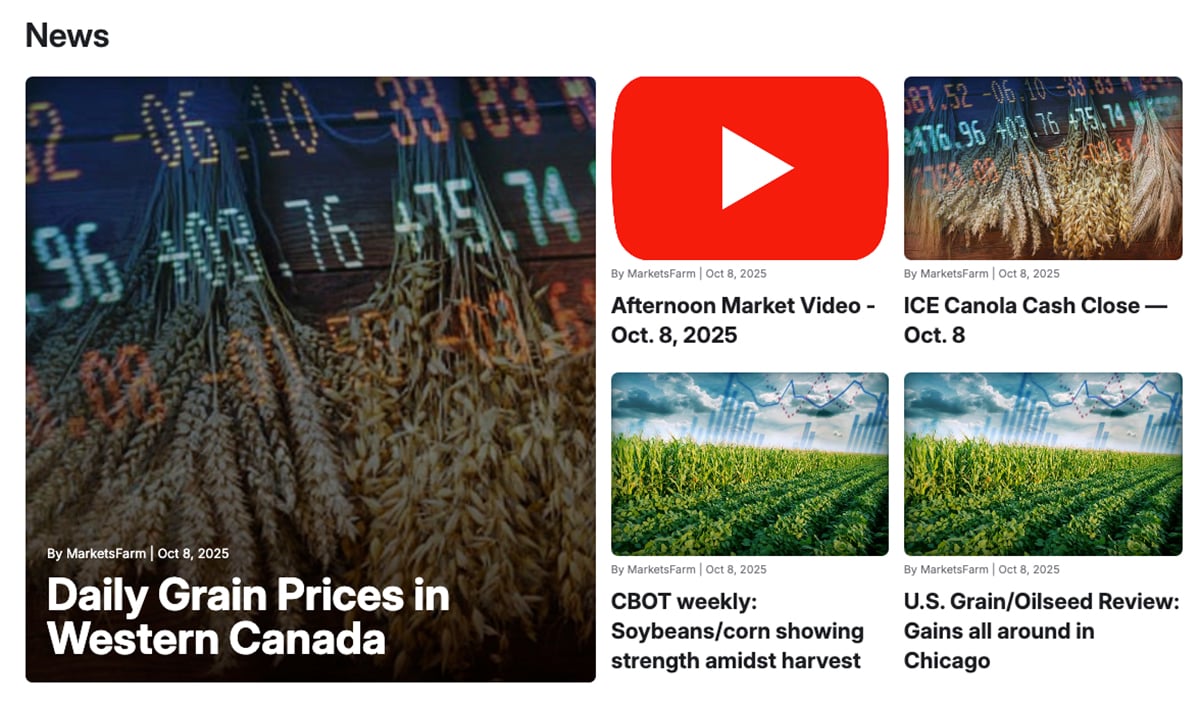Read ICE Canola Cash Close — Oct. 8 headline
The image size is (1200, 706).
(1035, 320)
